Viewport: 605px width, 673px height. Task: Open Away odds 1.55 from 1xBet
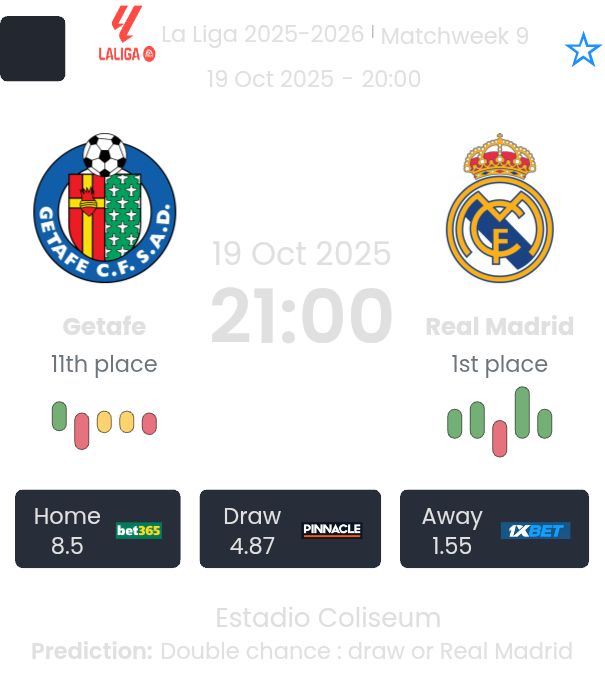coord(494,529)
